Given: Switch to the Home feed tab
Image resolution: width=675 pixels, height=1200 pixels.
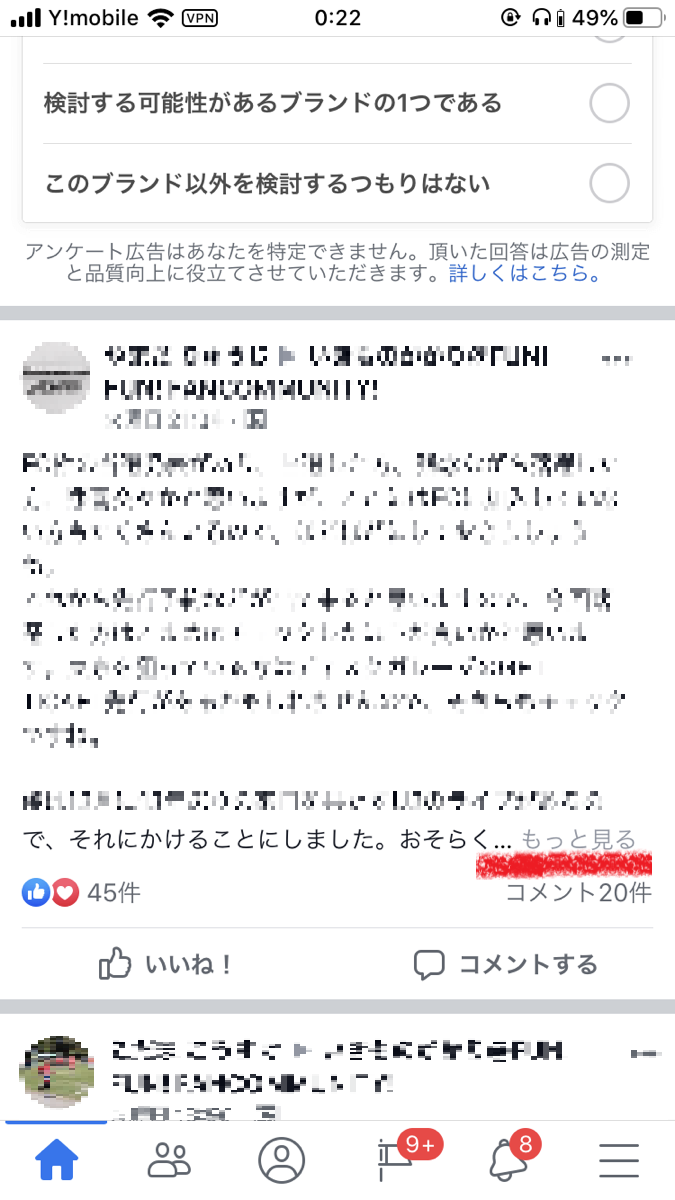Looking at the screenshot, I should pyautogui.click(x=57, y=1160).
